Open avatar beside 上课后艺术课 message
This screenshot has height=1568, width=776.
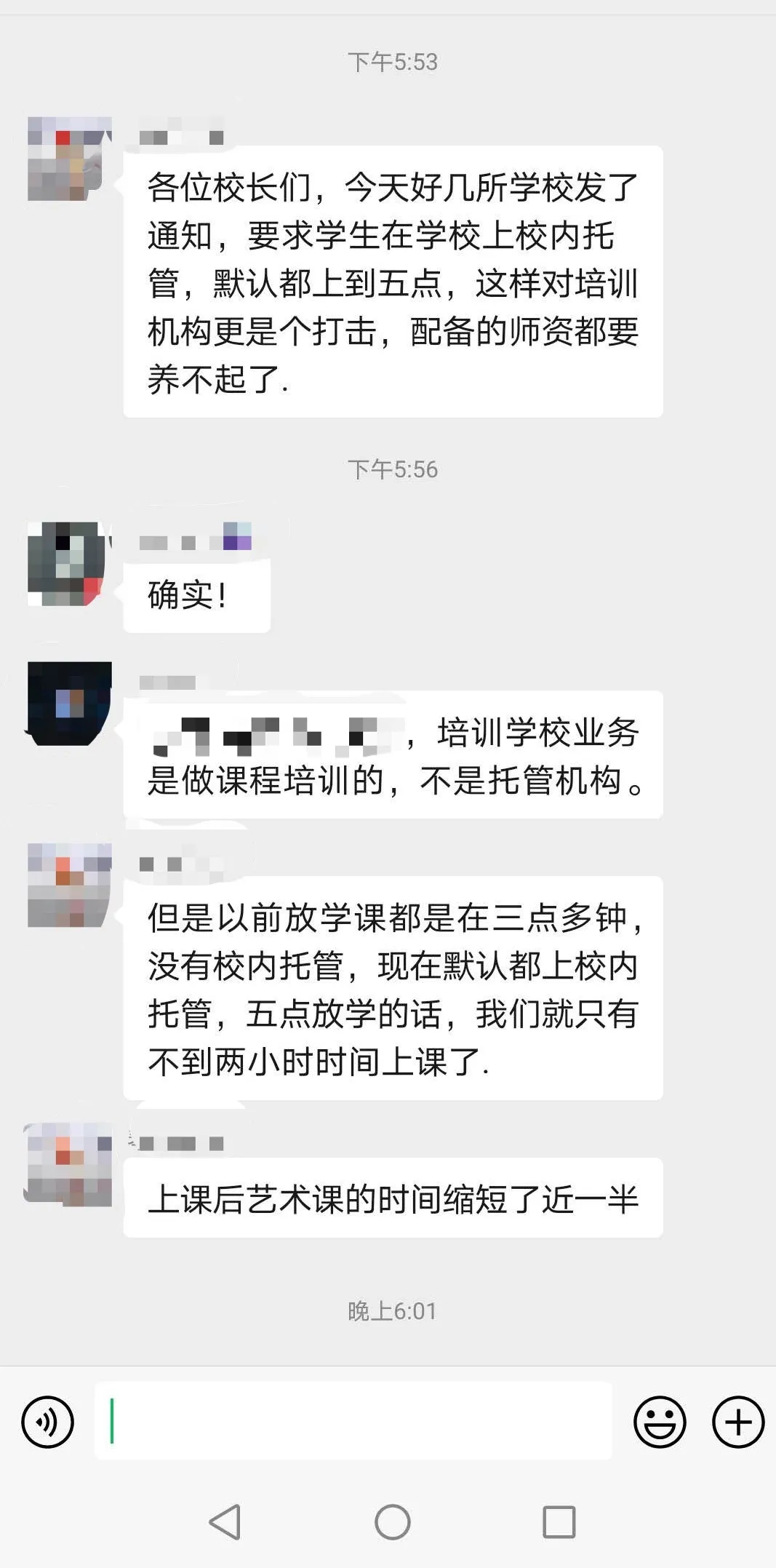69,1164
